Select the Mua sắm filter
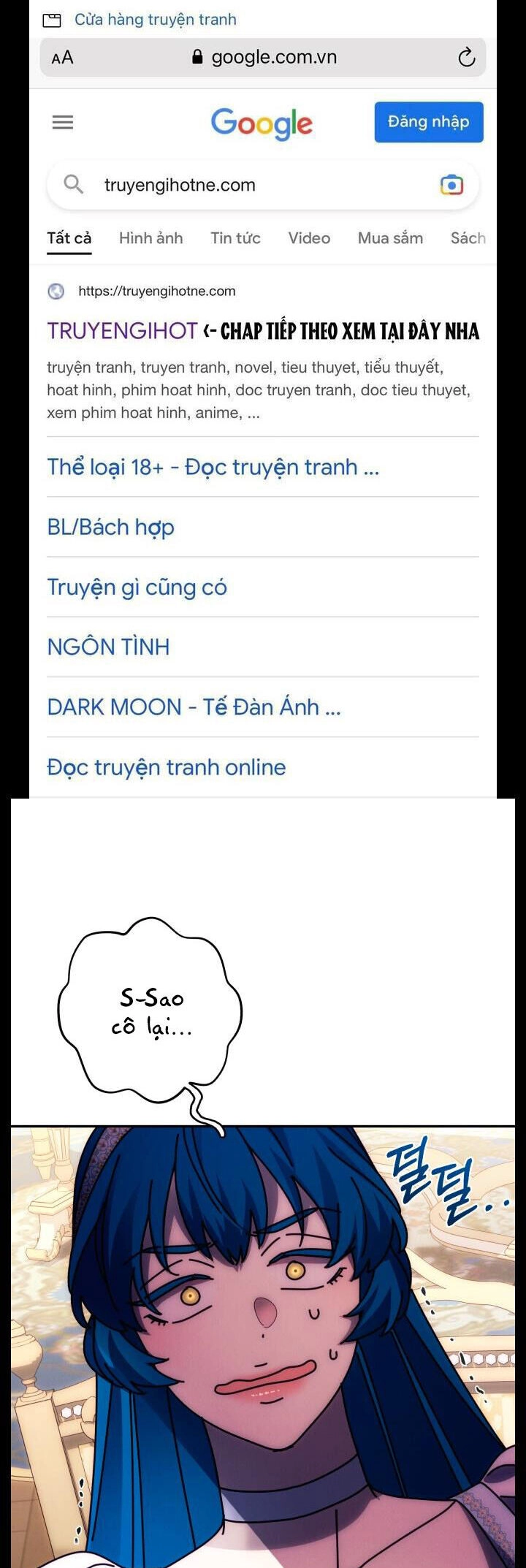 (390, 237)
